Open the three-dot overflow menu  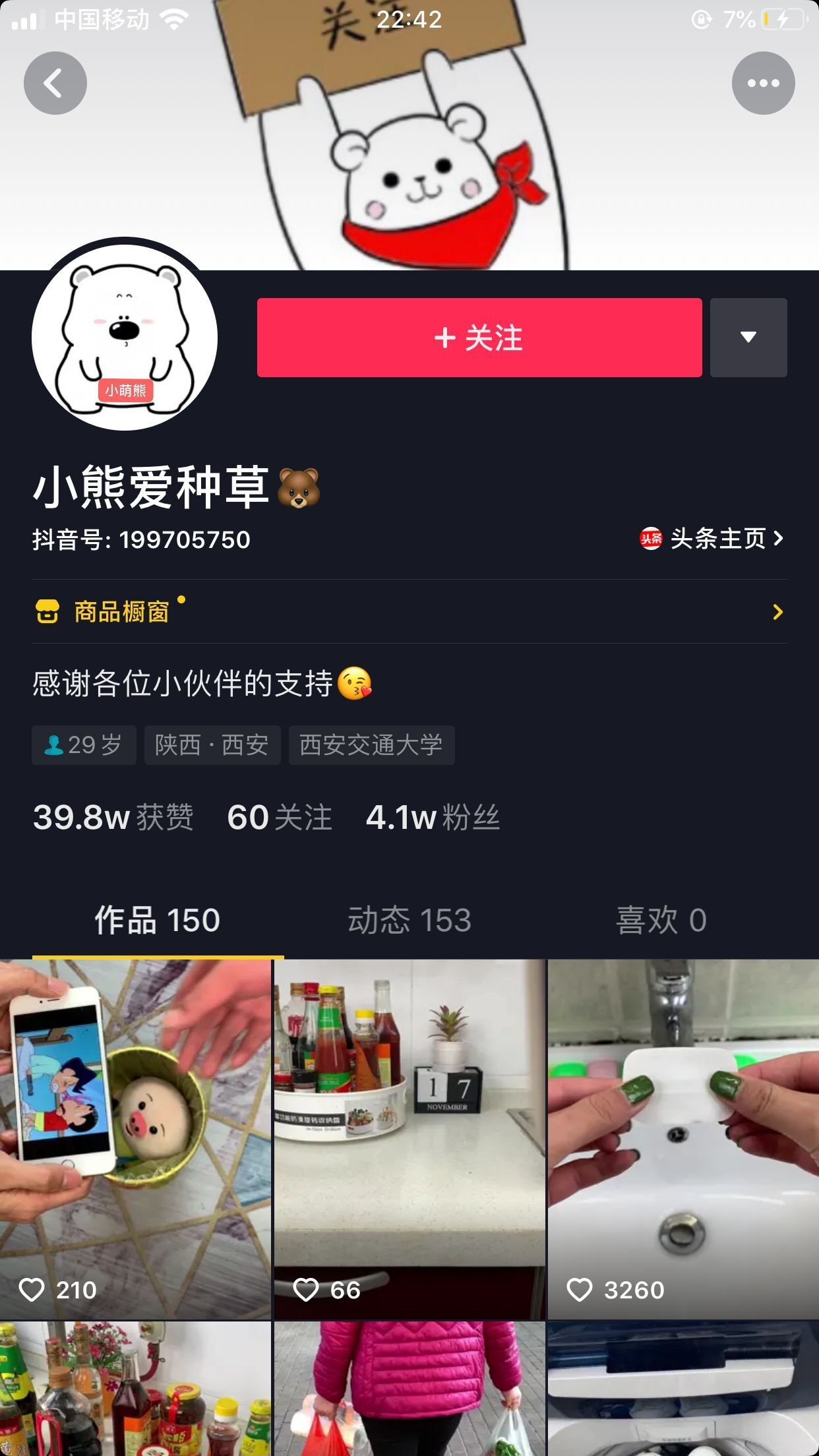click(x=763, y=83)
